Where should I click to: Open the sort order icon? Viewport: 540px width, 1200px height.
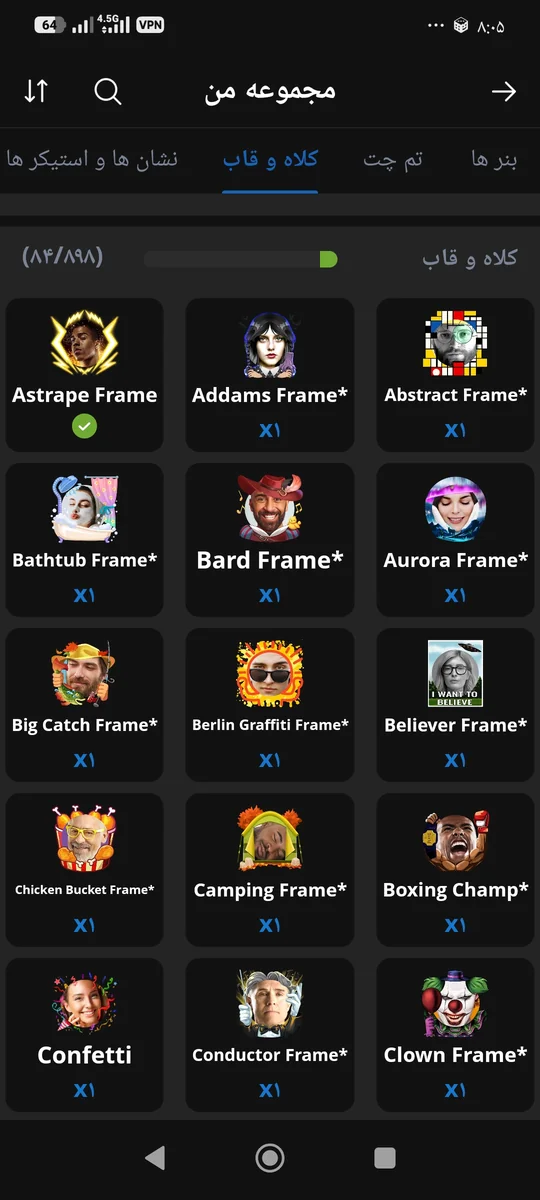(x=36, y=91)
